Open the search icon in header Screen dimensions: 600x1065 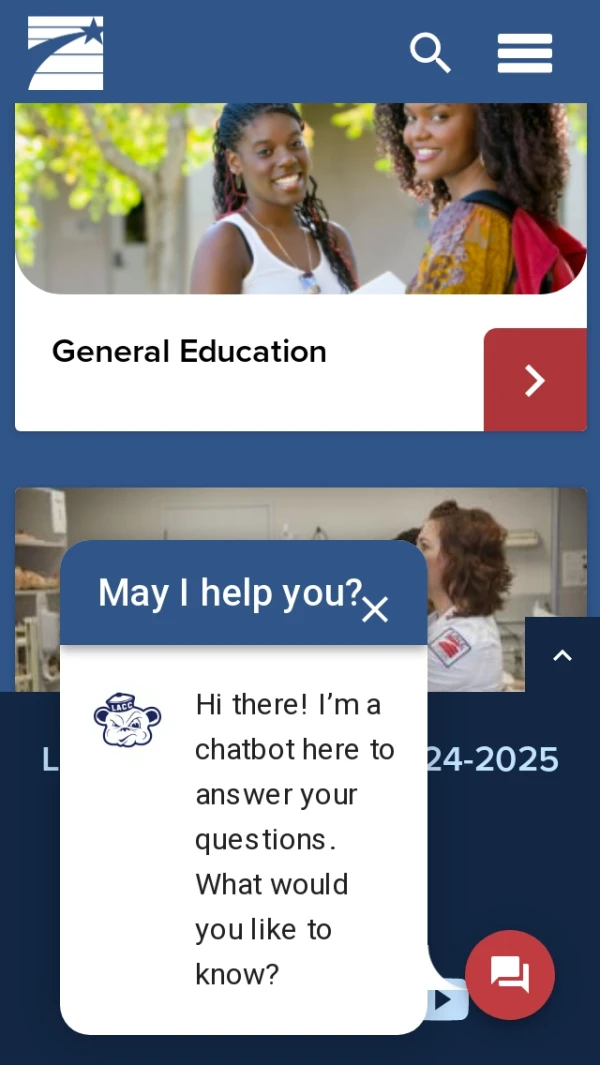tap(430, 53)
